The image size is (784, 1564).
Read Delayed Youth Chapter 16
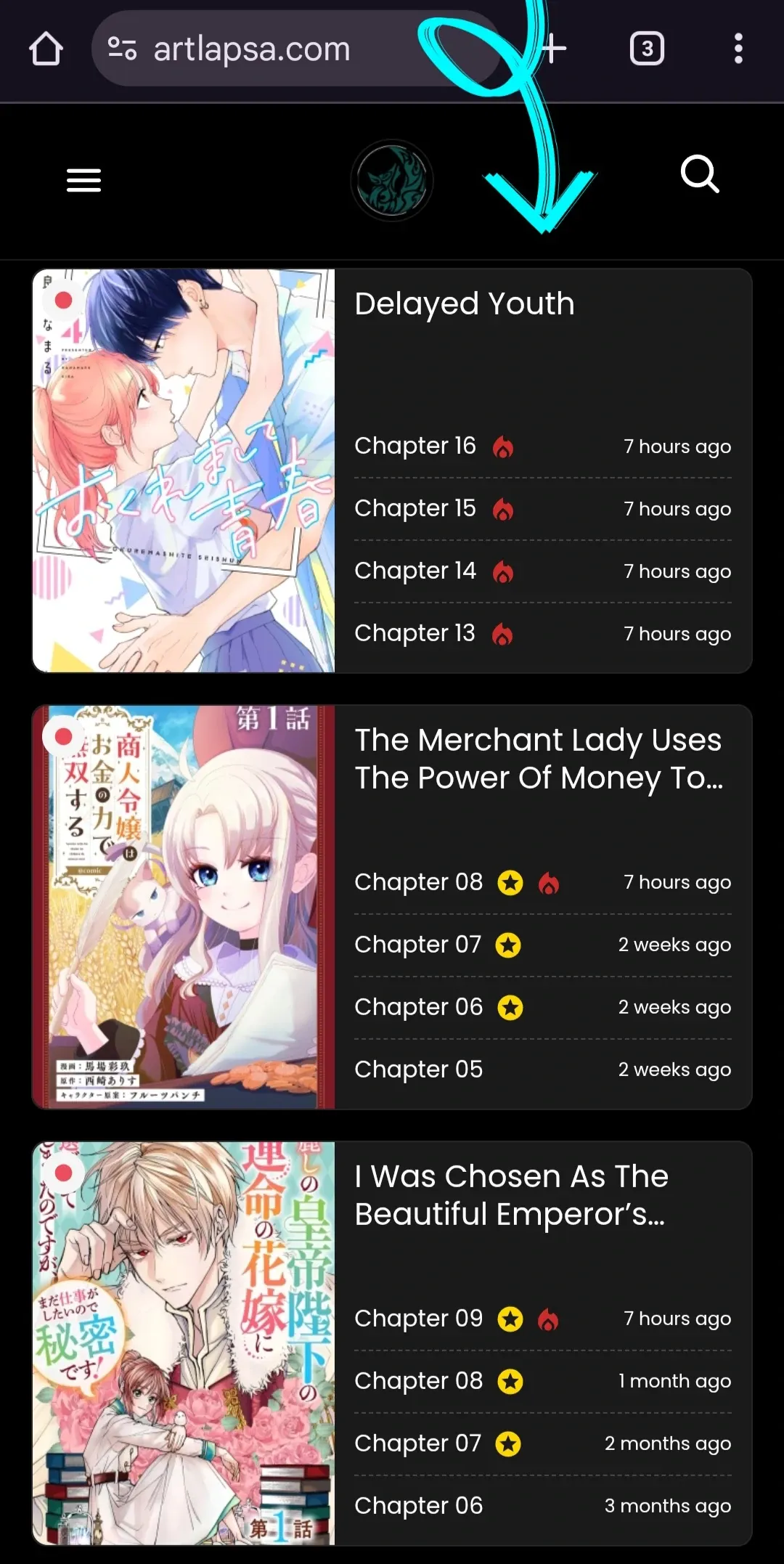pos(415,446)
